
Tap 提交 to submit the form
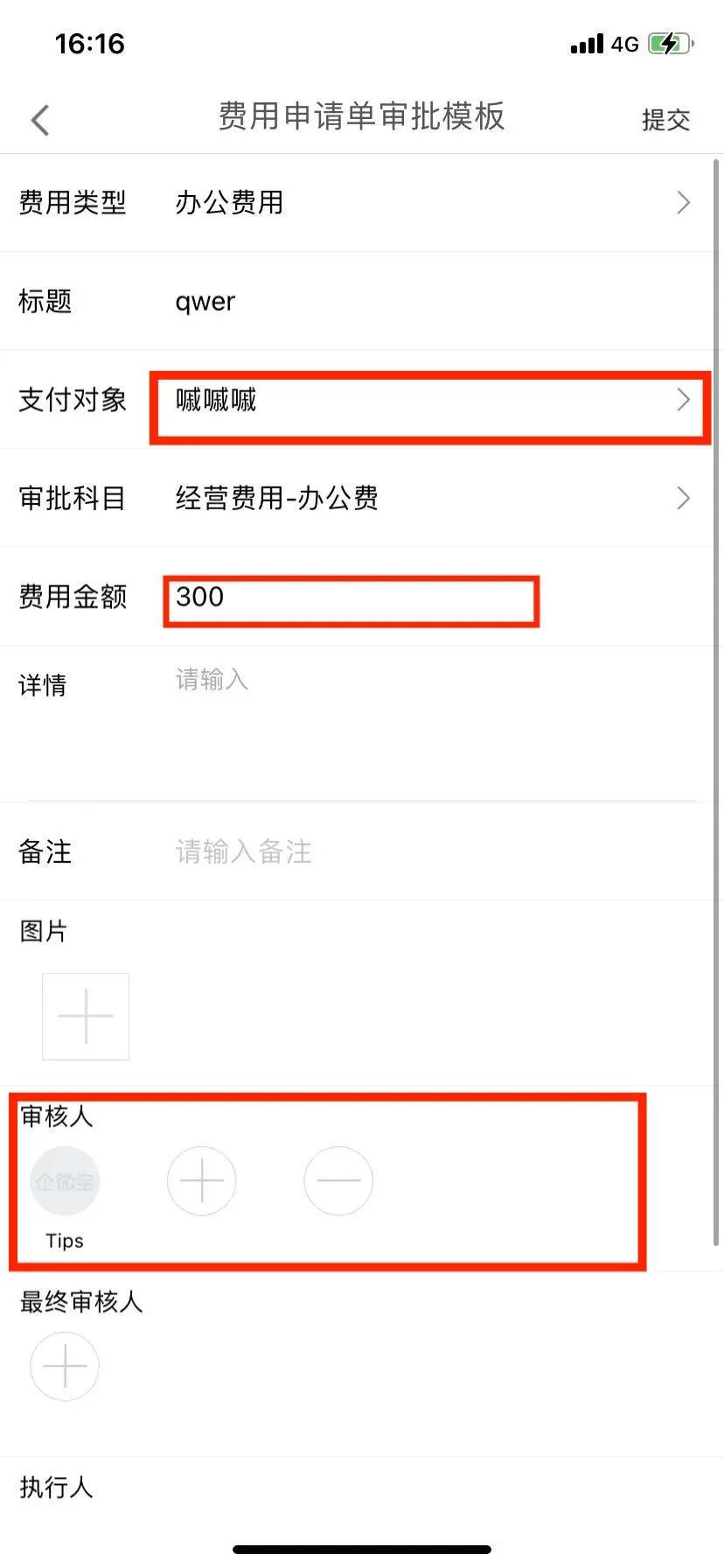tap(665, 120)
